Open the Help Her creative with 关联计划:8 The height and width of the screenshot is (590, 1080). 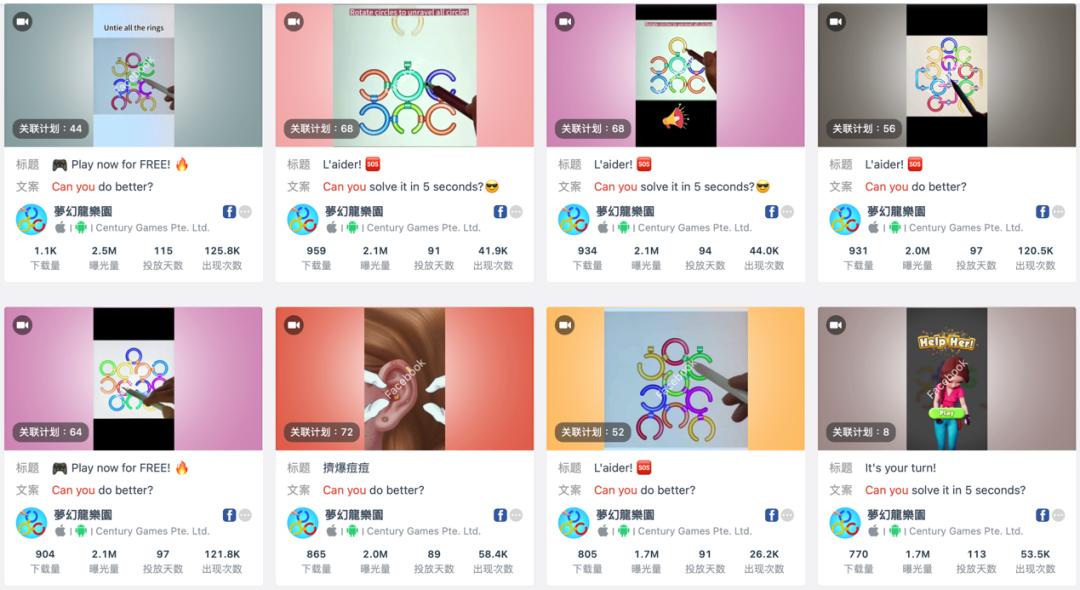tap(946, 378)
